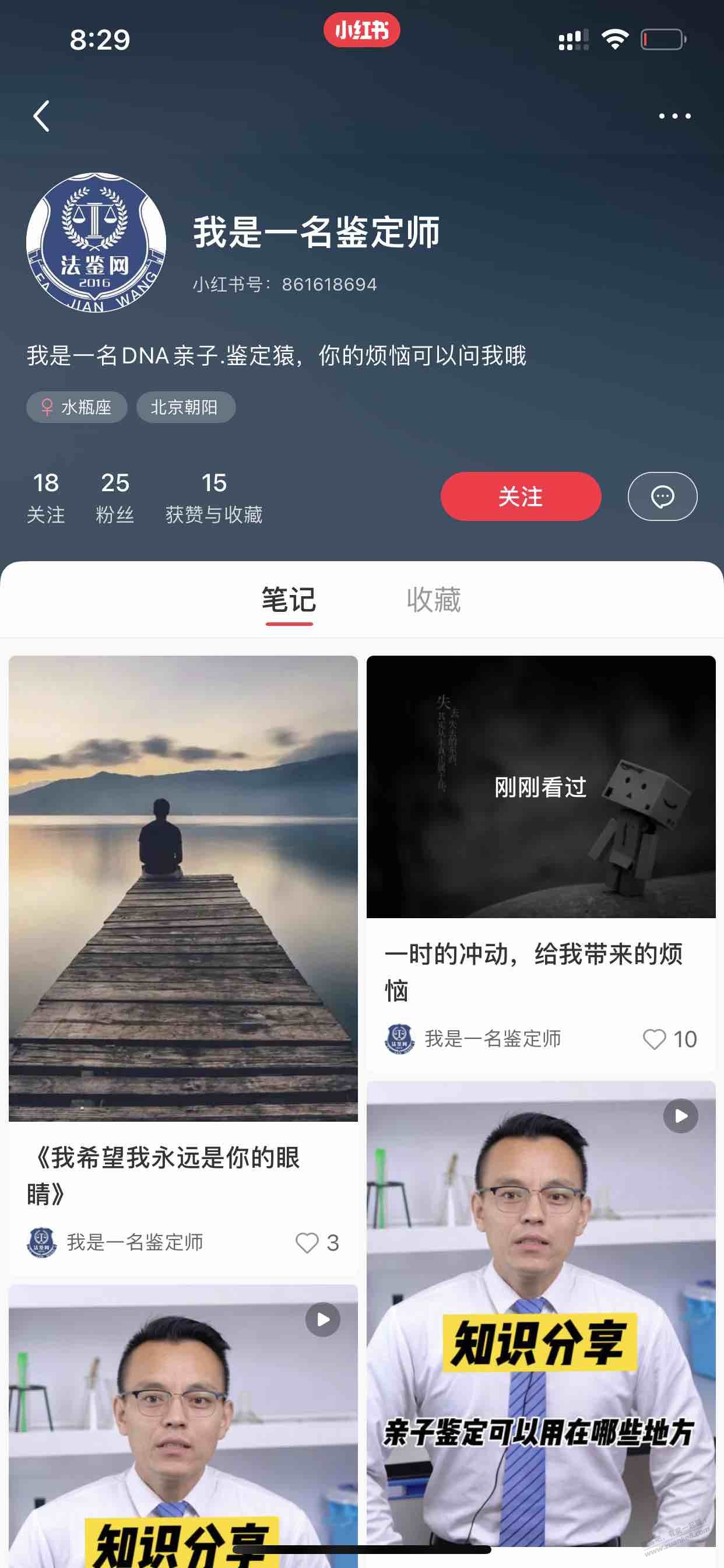This screenshot has width=724, height=1568.
Task: Open the 25 粉丝 followers list
Action: tap(115, 498)
